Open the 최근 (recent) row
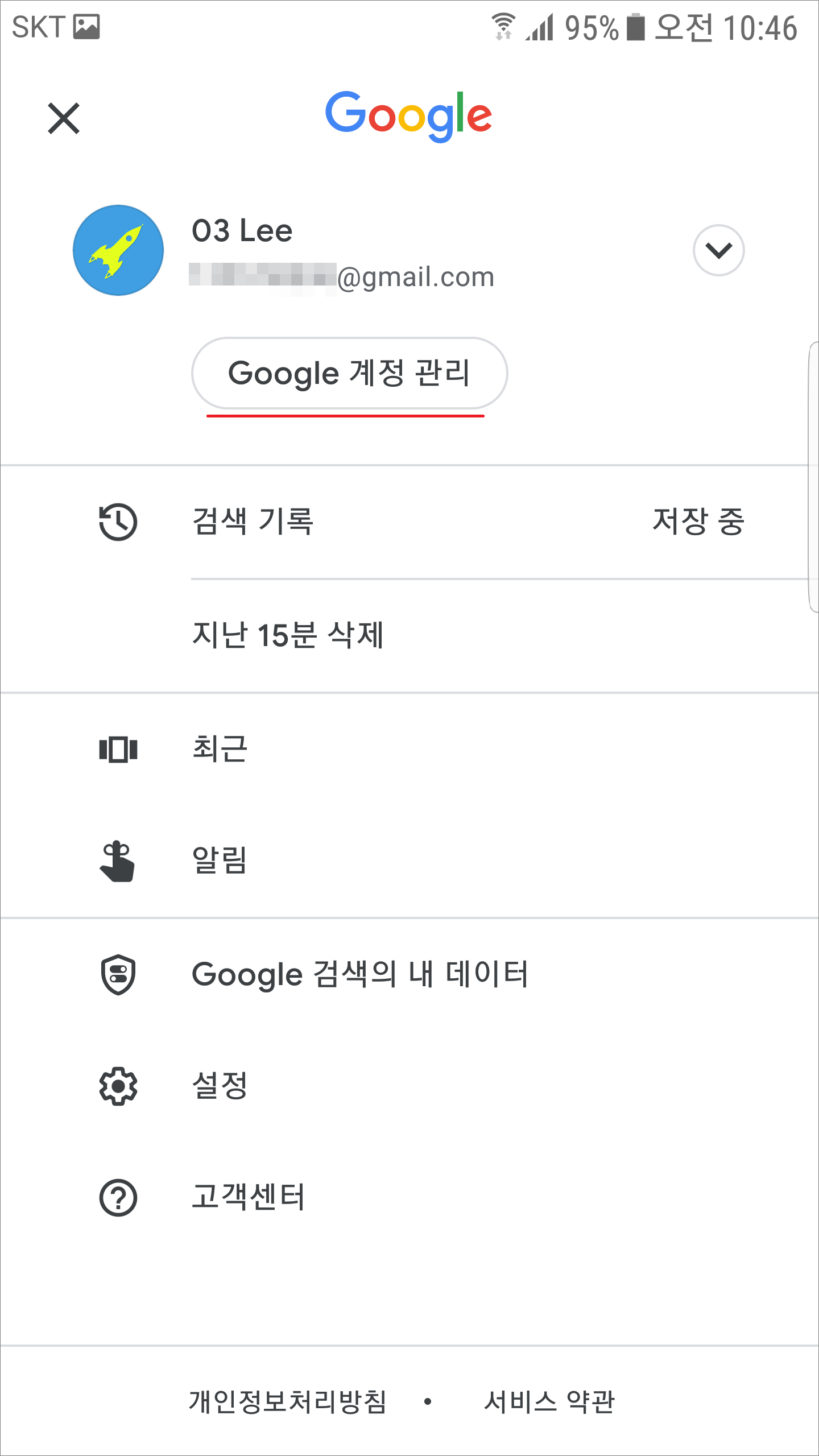819x1456 pixels. (x=220, y=748)
